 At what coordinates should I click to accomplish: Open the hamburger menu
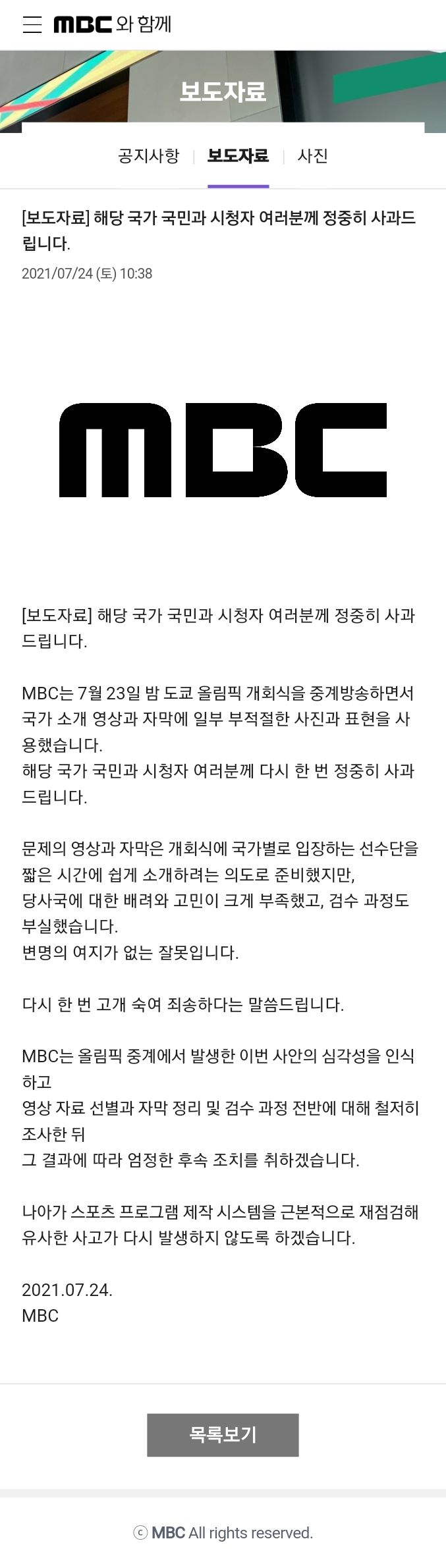[32, 25]
